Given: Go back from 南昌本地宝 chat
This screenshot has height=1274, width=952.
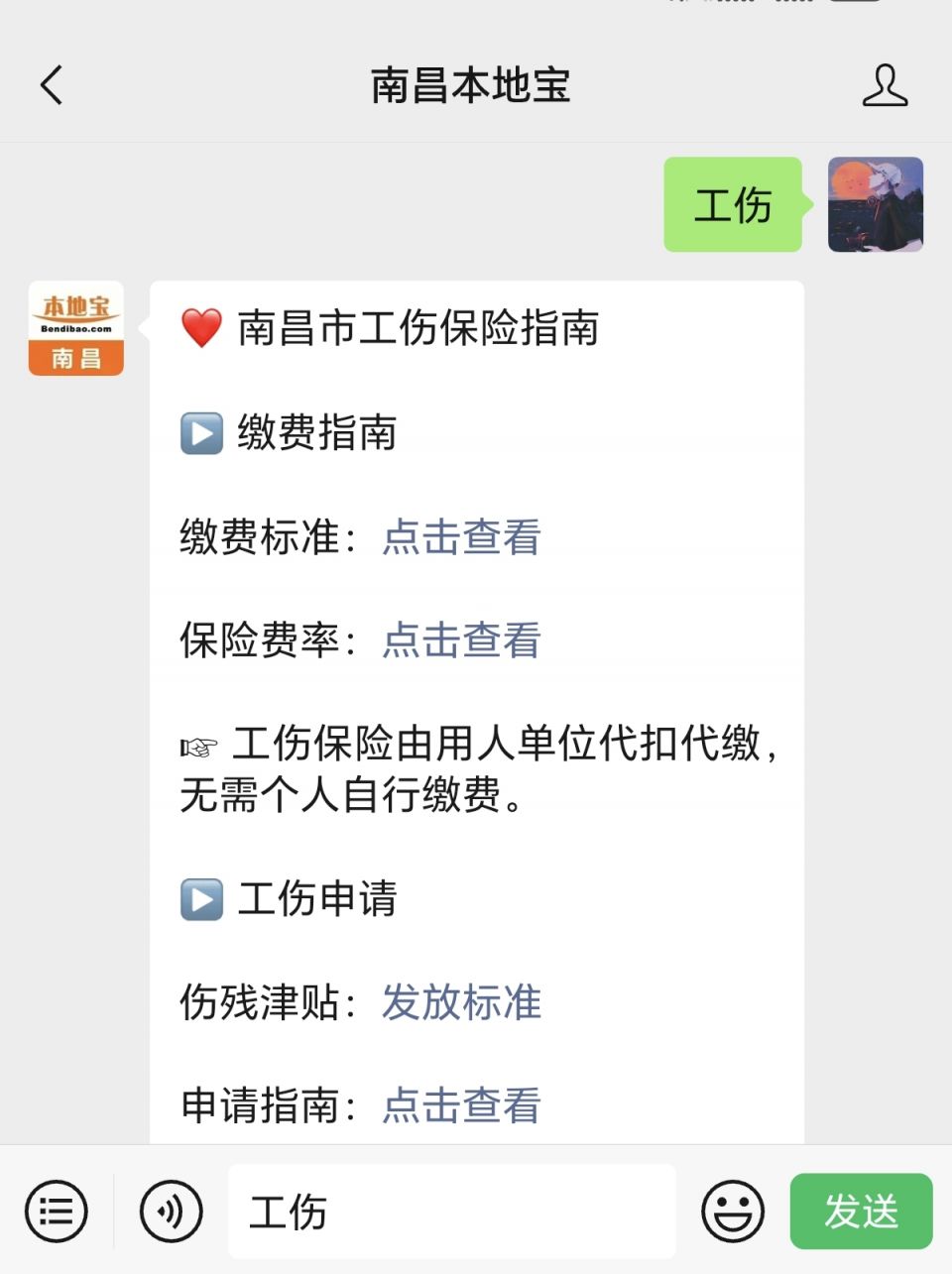Looking at the screenshot, I should 52,85.
